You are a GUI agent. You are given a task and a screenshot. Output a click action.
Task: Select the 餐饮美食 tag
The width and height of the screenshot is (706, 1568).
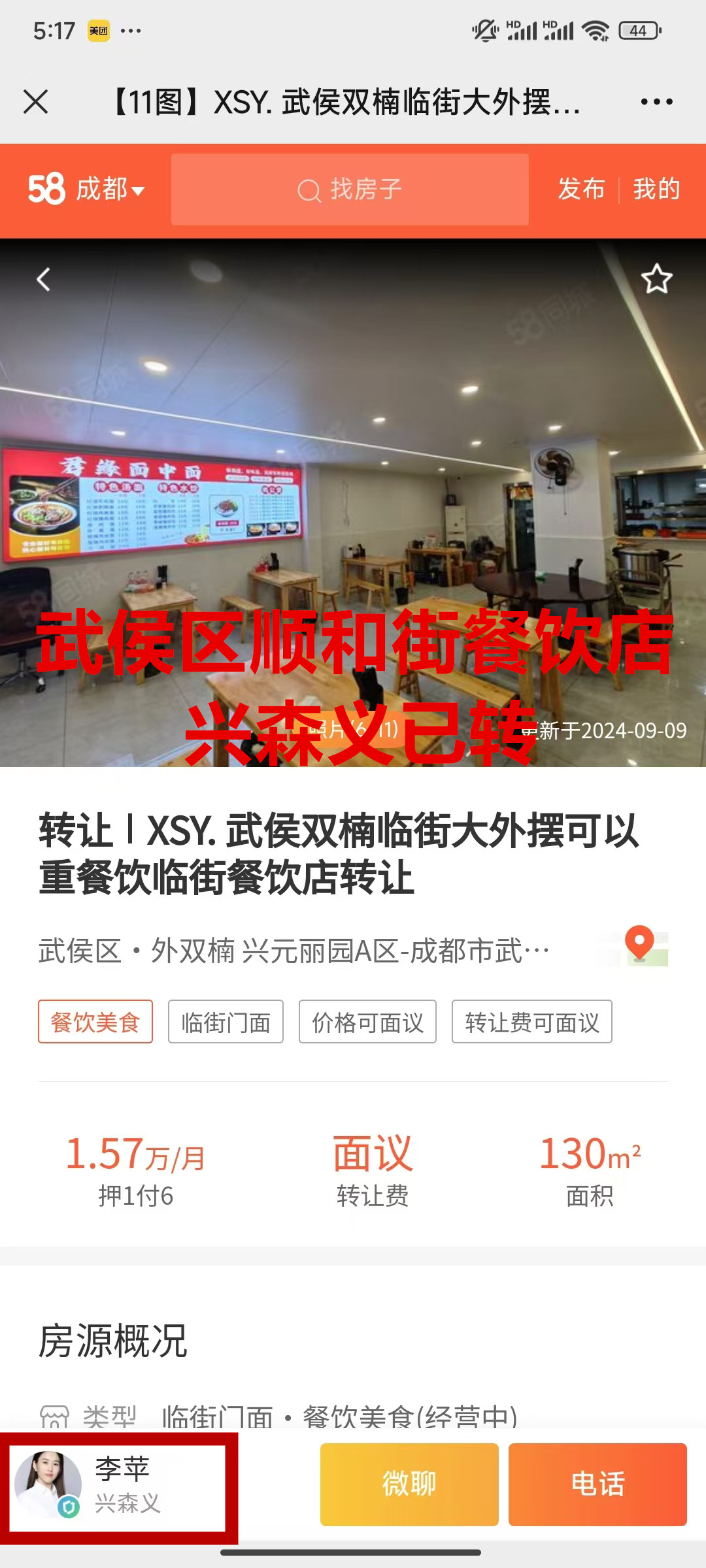[x=95, y=1022]
